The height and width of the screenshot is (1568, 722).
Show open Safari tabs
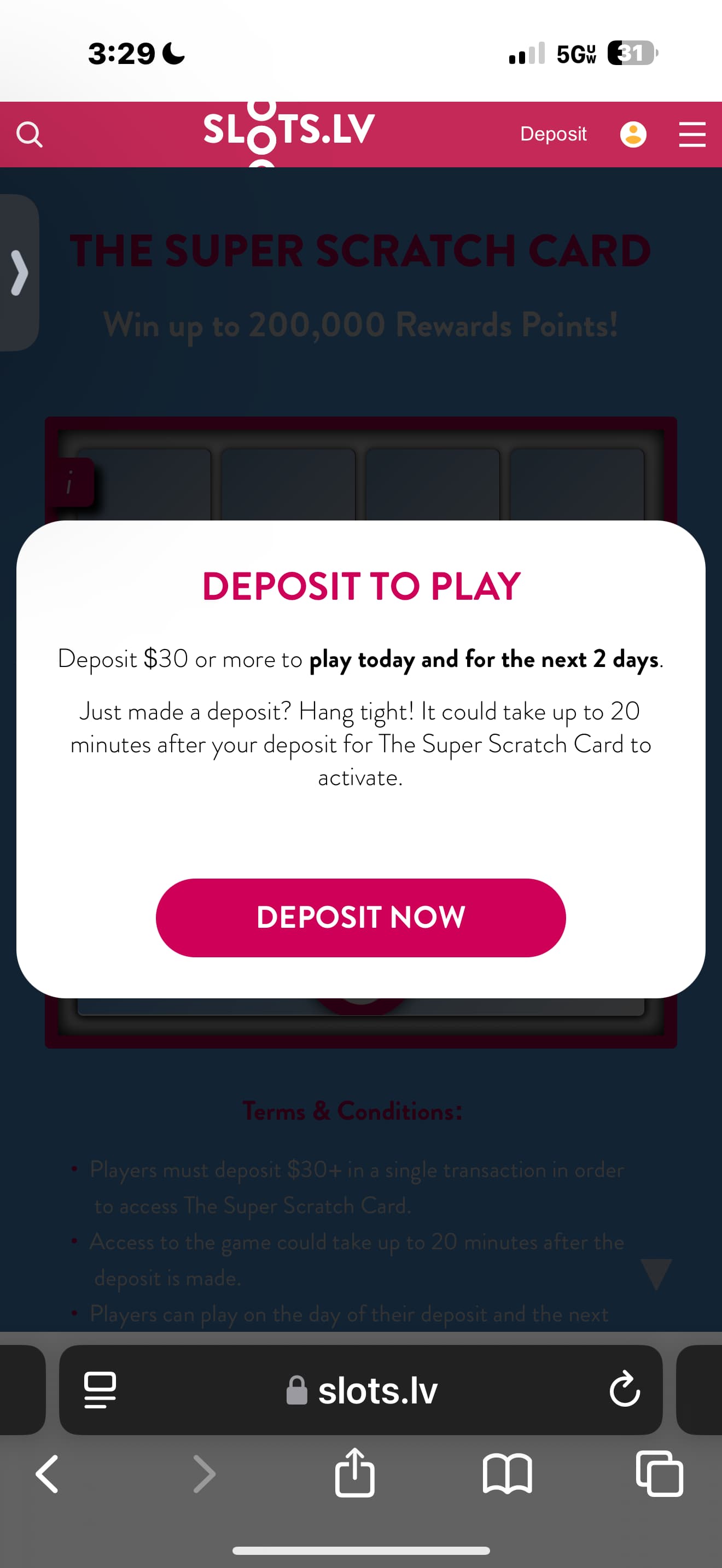click(x=659, y=1473)
